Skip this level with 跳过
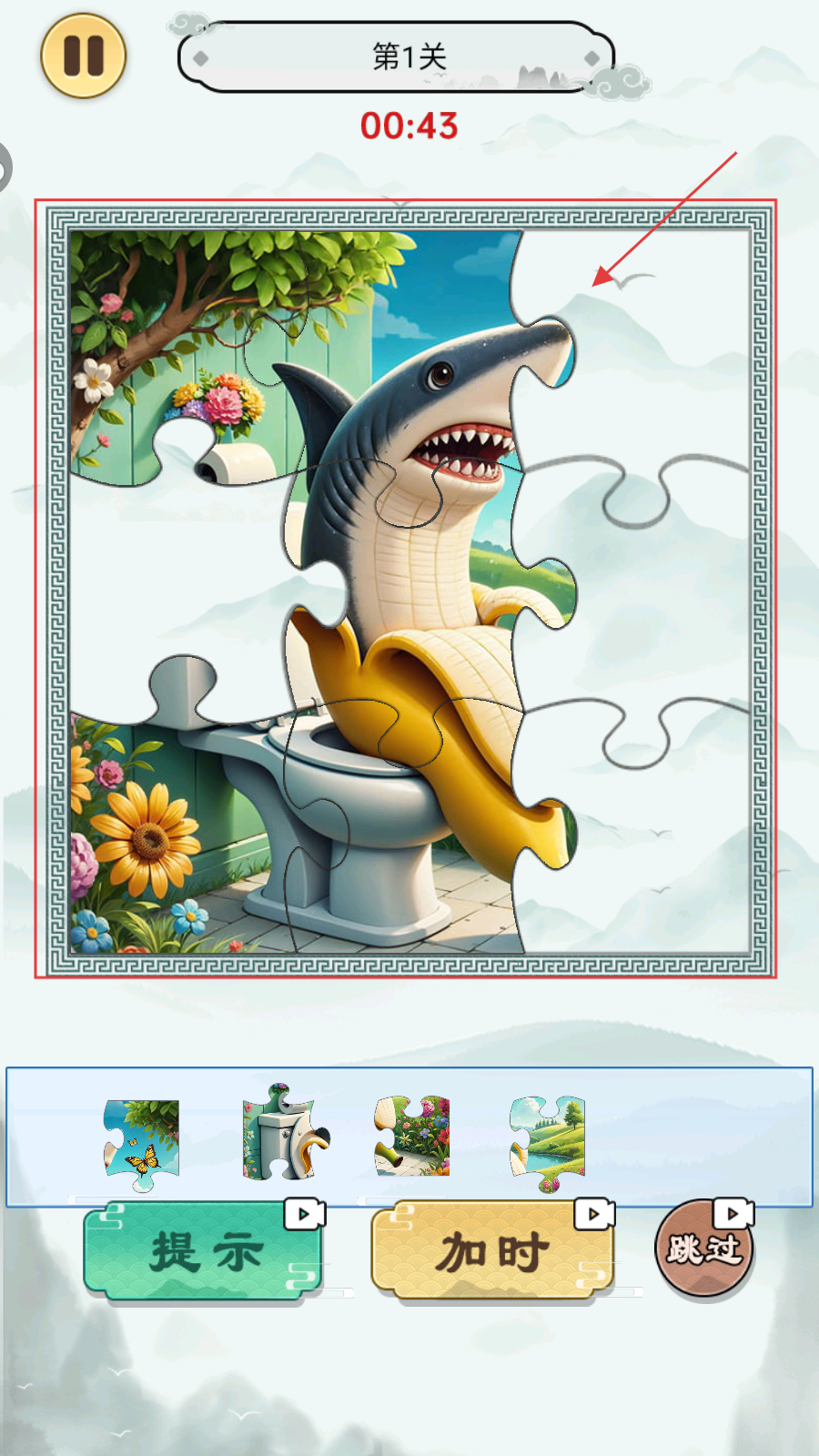 click(x=704, y=1248)
